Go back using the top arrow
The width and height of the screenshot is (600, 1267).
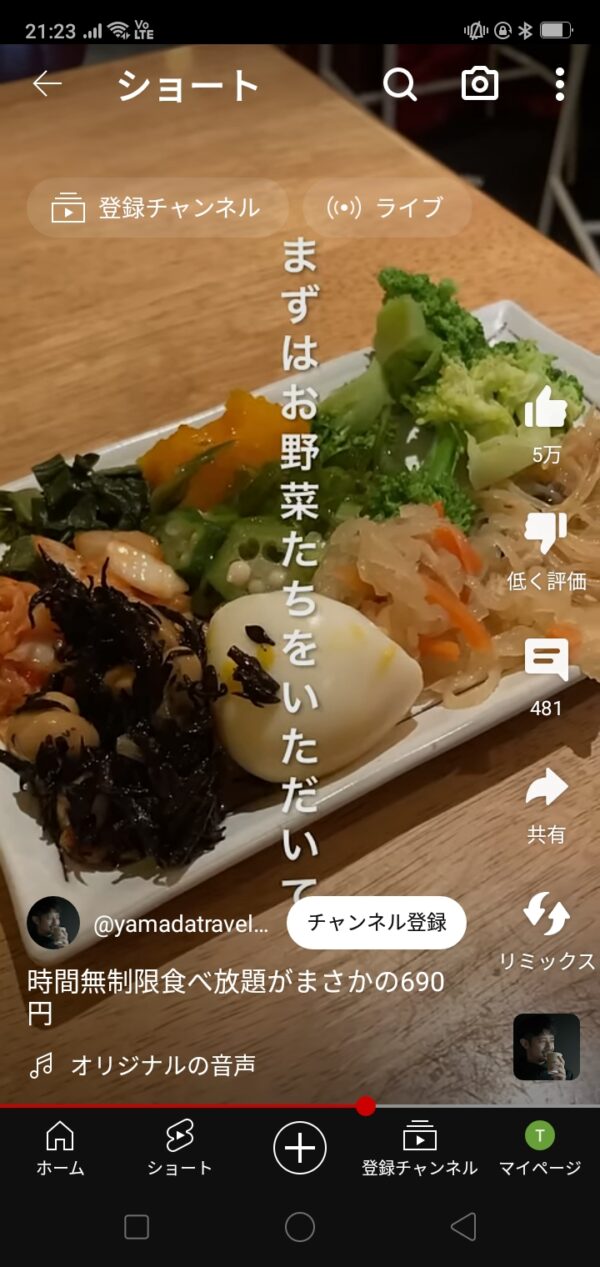pyautogui.click(x=47, y=84)
